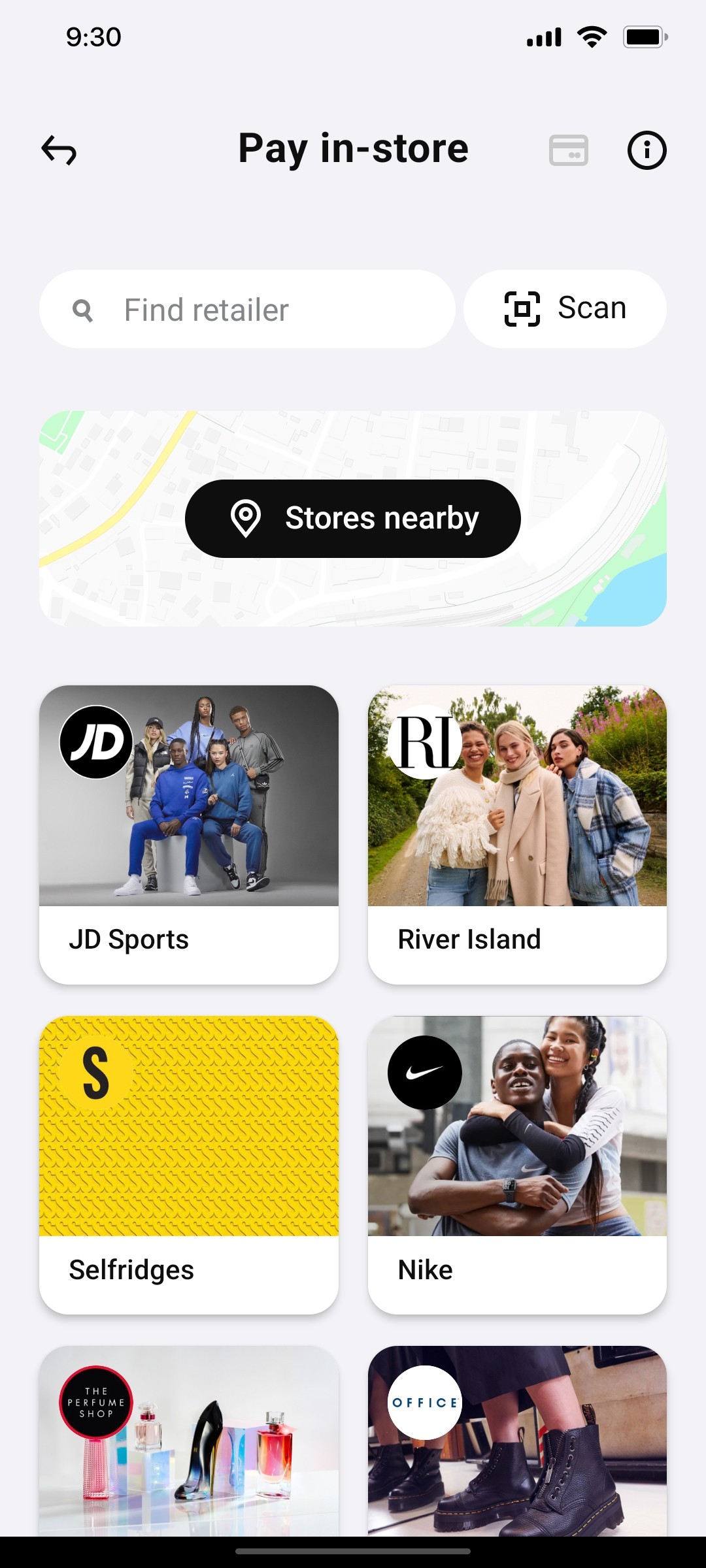Select the OFFICE store logo circle

coord(426,1401)
